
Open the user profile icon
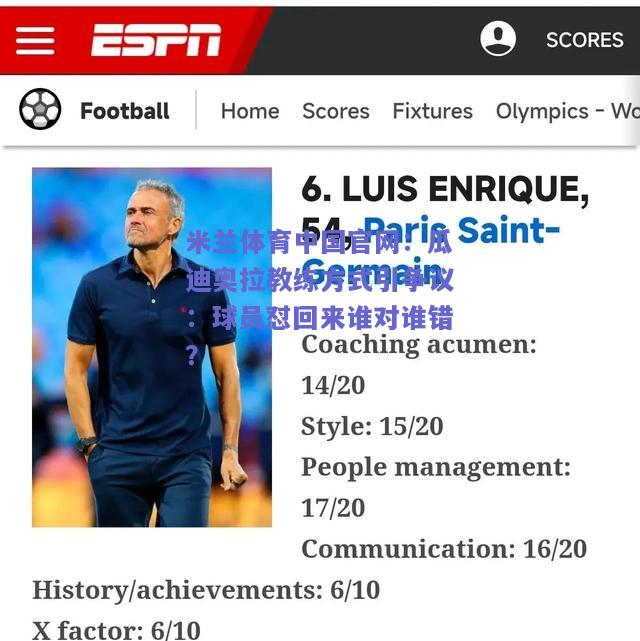pos(498,39)
